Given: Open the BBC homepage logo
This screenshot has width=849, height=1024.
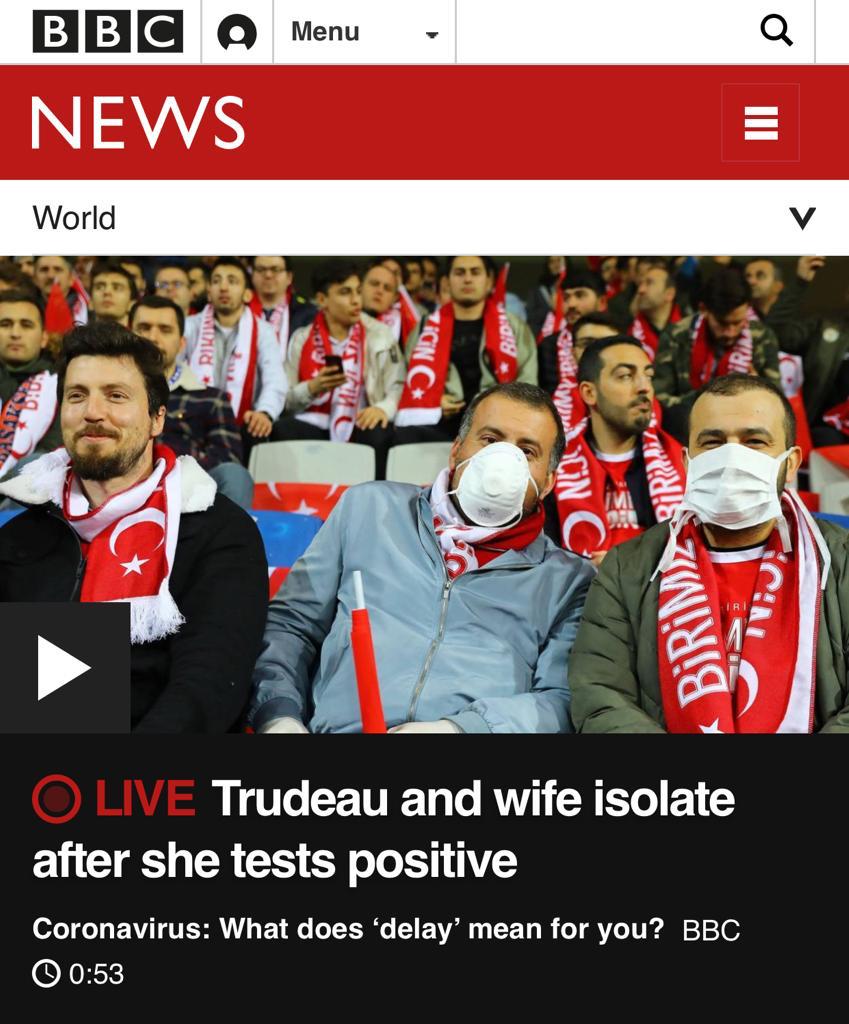Looking at the screenshot, I should point(108,32).
